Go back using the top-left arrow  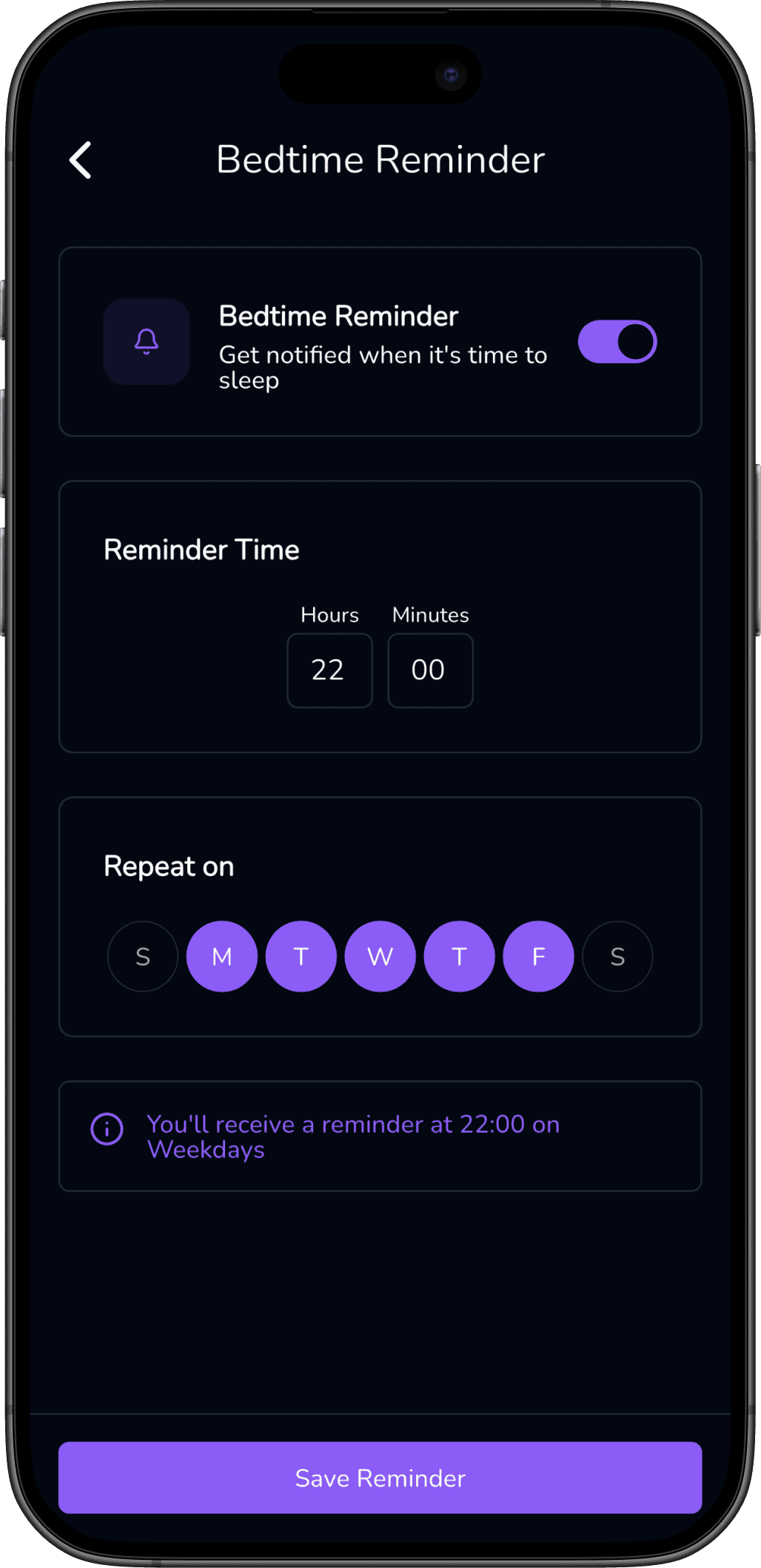click(81, 160)
